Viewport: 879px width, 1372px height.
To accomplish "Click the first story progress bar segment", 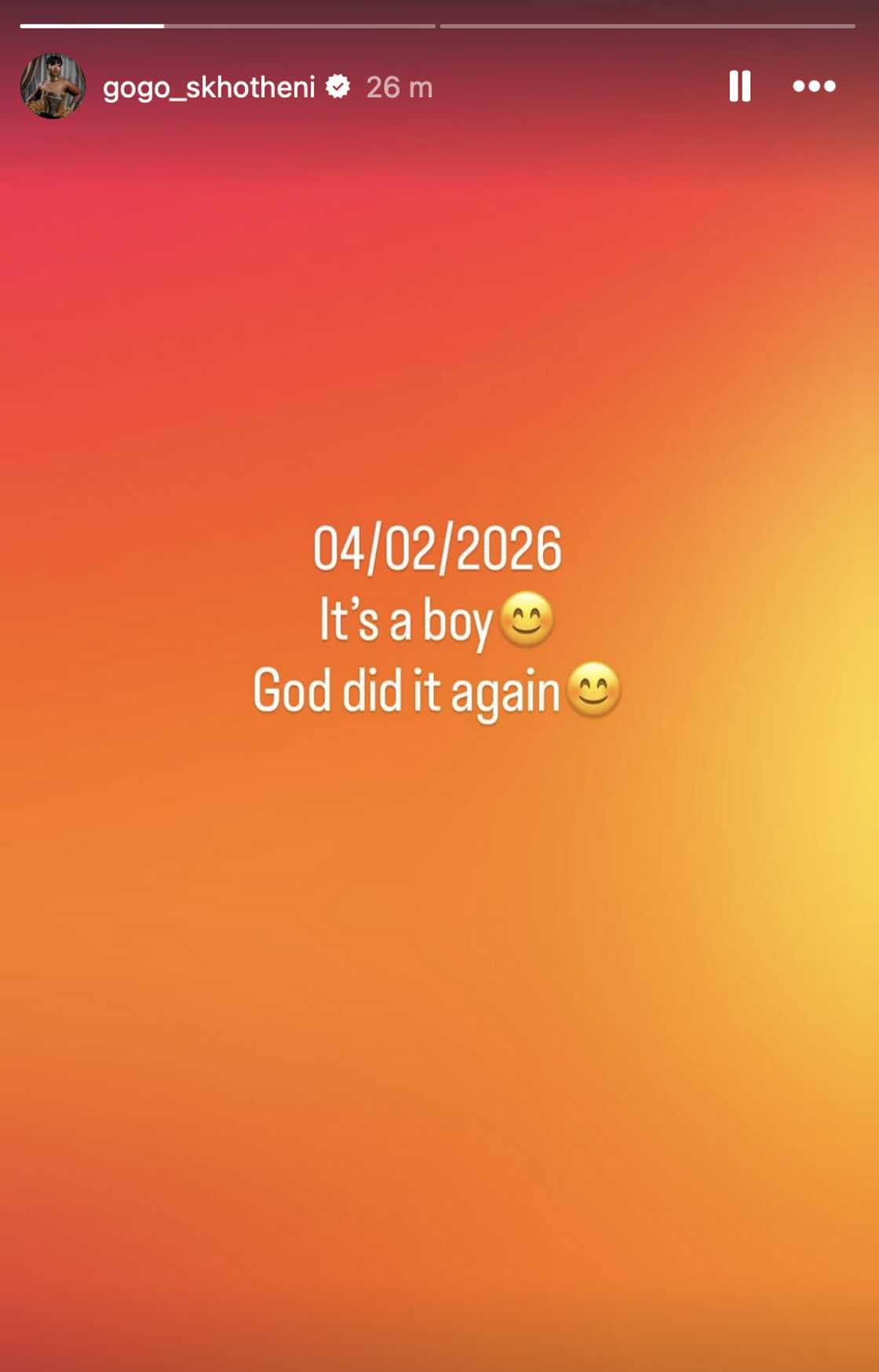I will point(228,27).
